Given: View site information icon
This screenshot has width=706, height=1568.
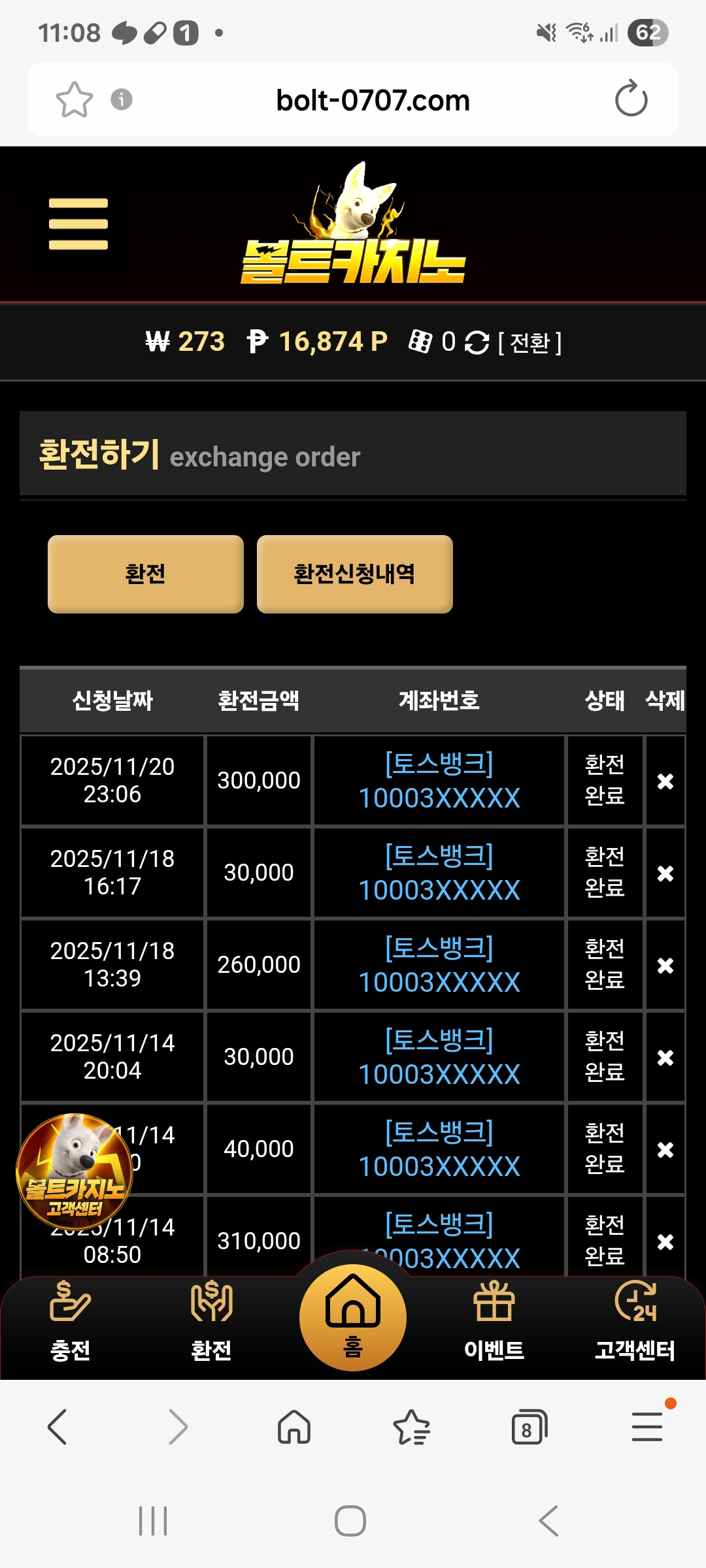Looking at the screenshot, I should pyautogui.click(x=122, y=100).
